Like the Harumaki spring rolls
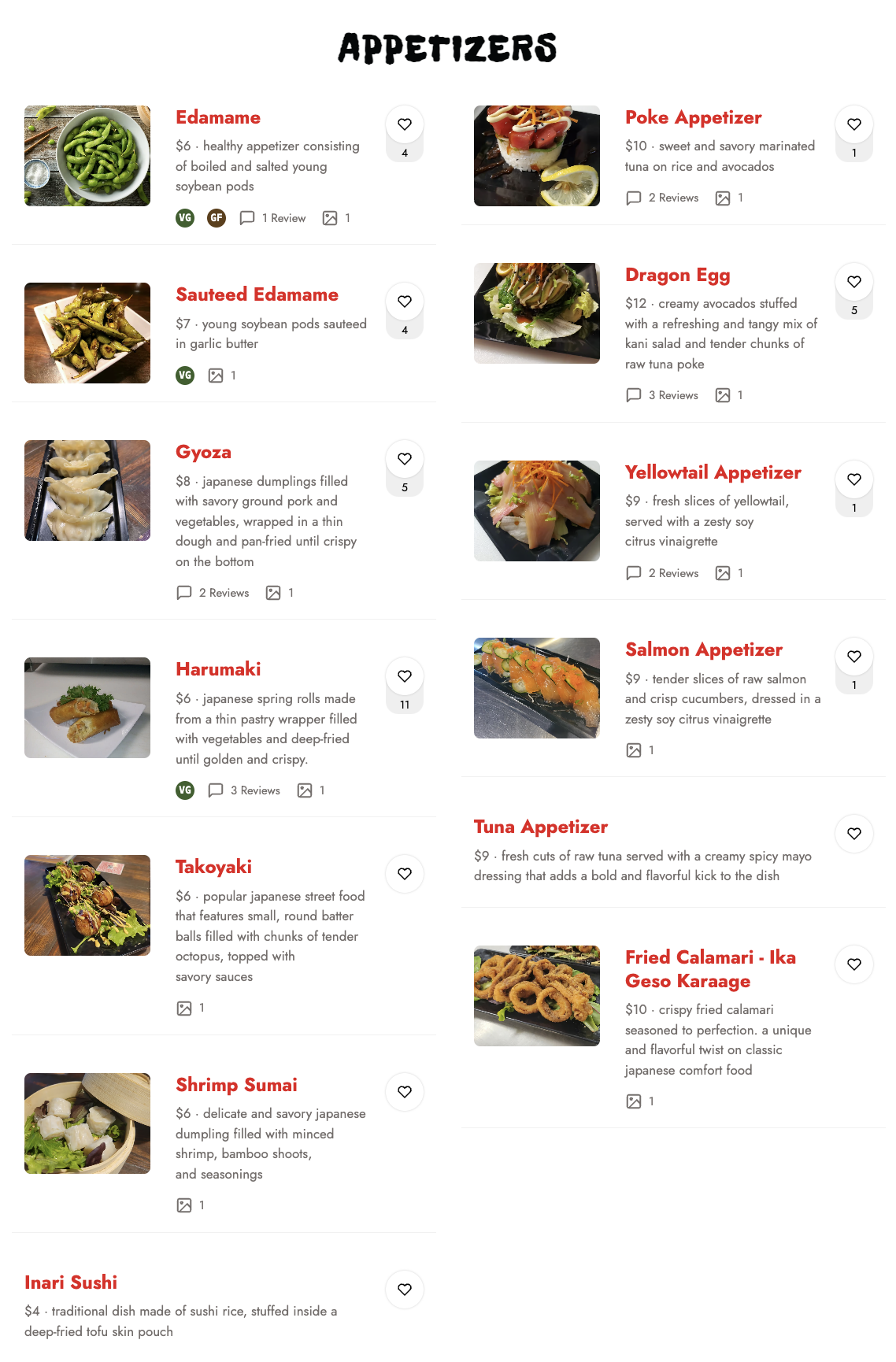The height and width of the screenshot is (1362, 896). 405,676
